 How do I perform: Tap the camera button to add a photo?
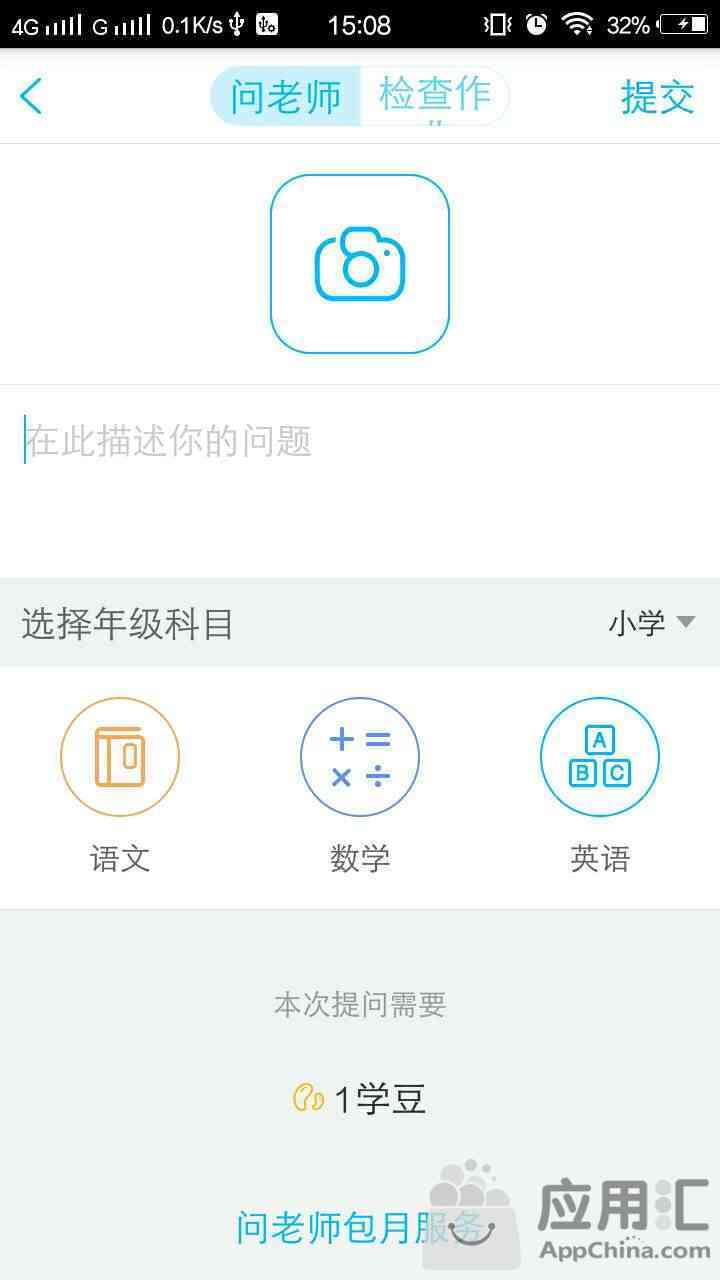[360, 264]
